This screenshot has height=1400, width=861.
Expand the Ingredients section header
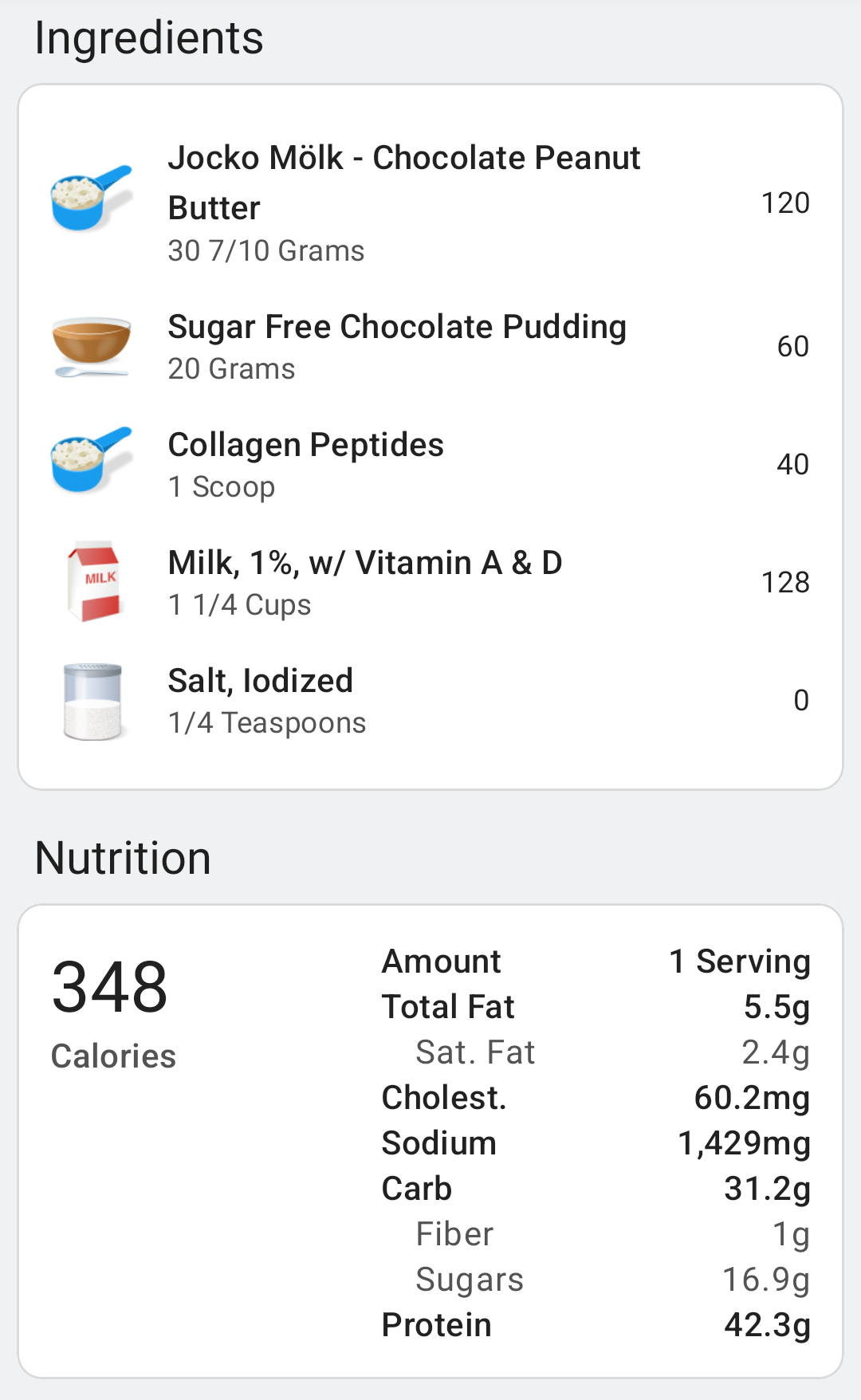pyautogui.click(x=148, y=37)
